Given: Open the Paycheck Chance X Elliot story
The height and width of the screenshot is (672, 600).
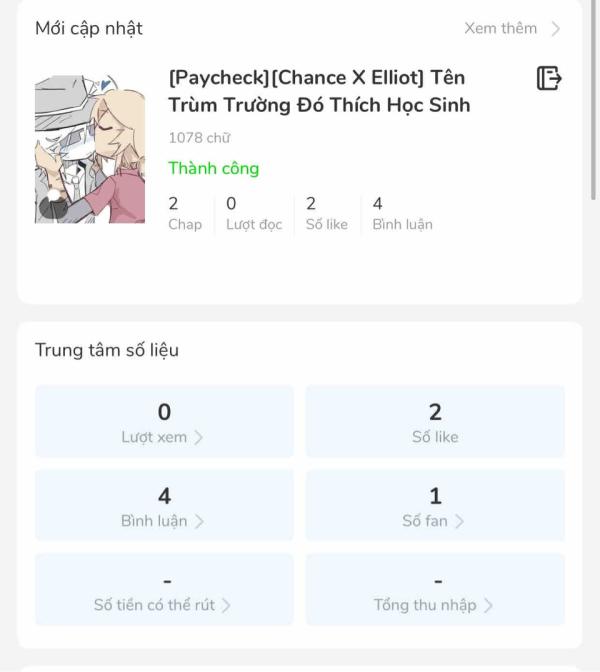Looking at the screenshot, I should tap(318, 91).
